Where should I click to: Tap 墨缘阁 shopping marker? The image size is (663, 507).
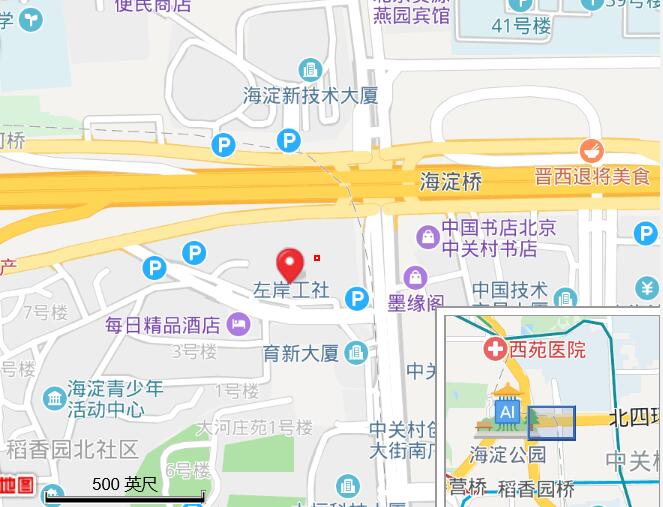coord(415,277)
